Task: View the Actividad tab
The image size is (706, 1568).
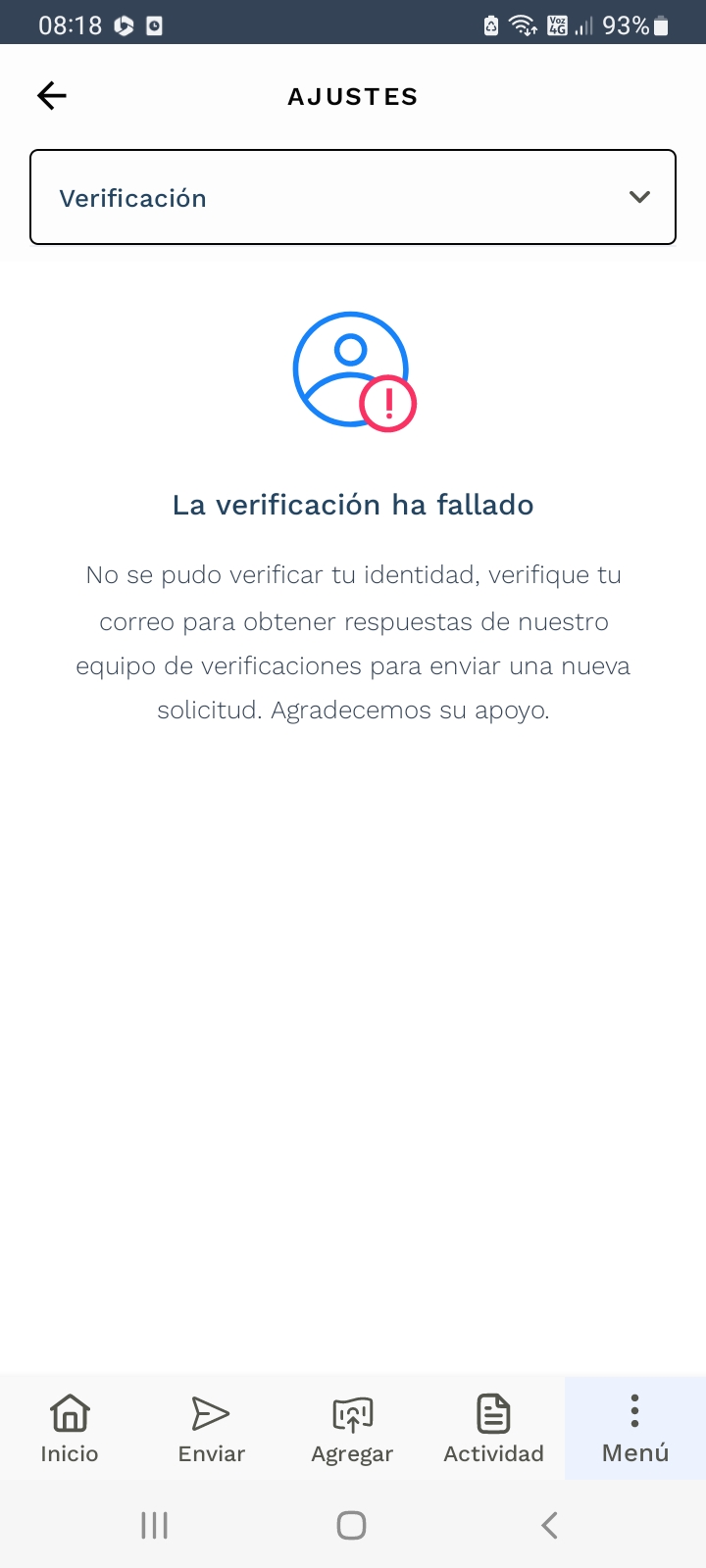Action: tap(493, 1428)
